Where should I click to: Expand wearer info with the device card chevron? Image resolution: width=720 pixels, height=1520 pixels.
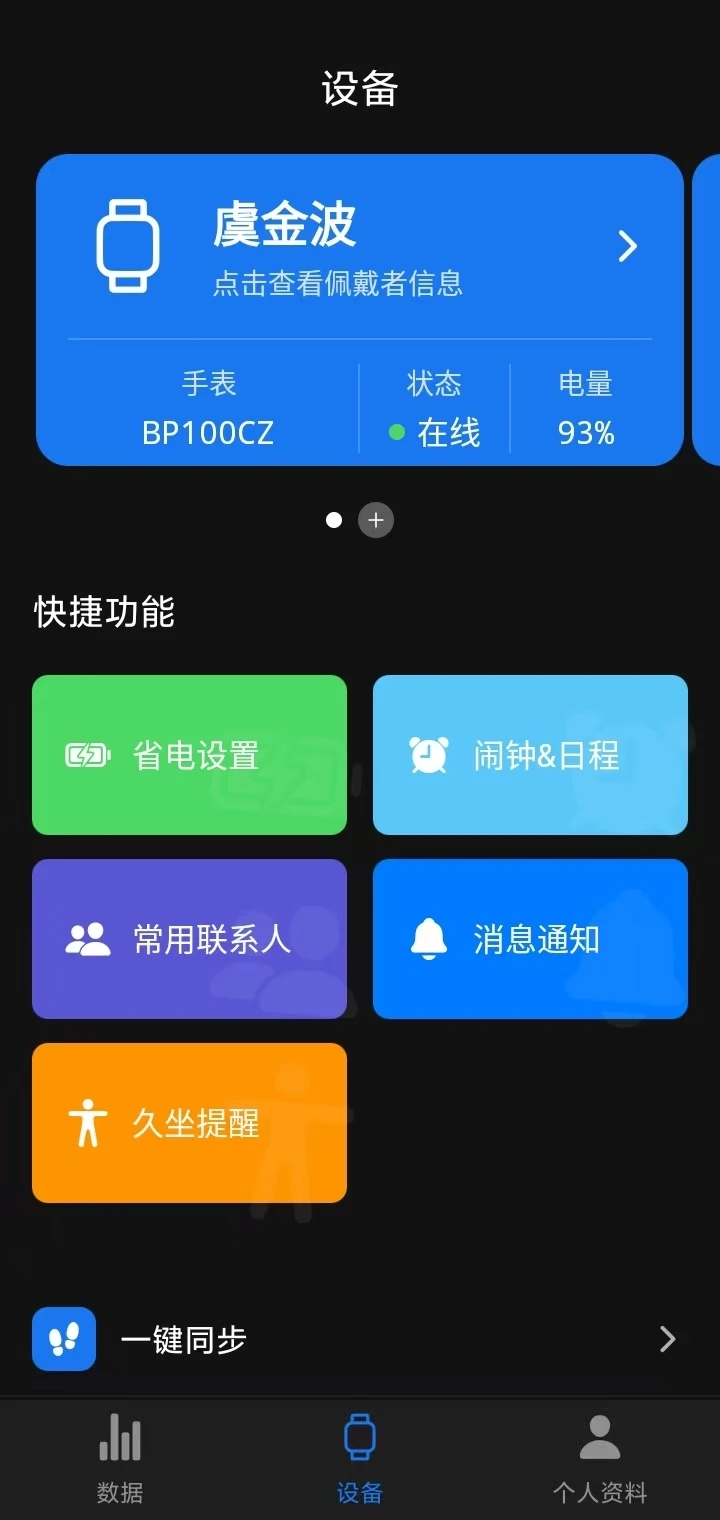coord(627,245)
